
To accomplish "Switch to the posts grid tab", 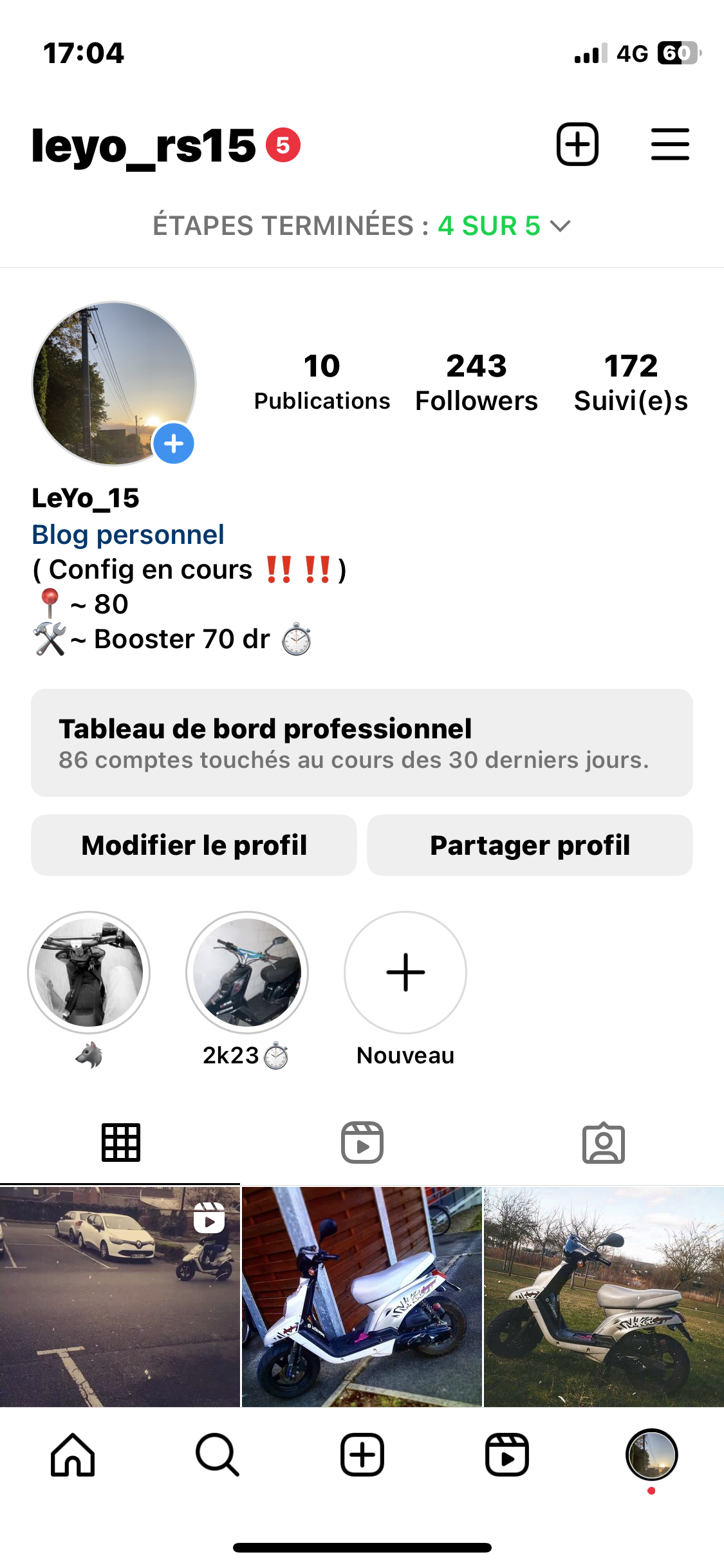I will tap(120, 1143).
